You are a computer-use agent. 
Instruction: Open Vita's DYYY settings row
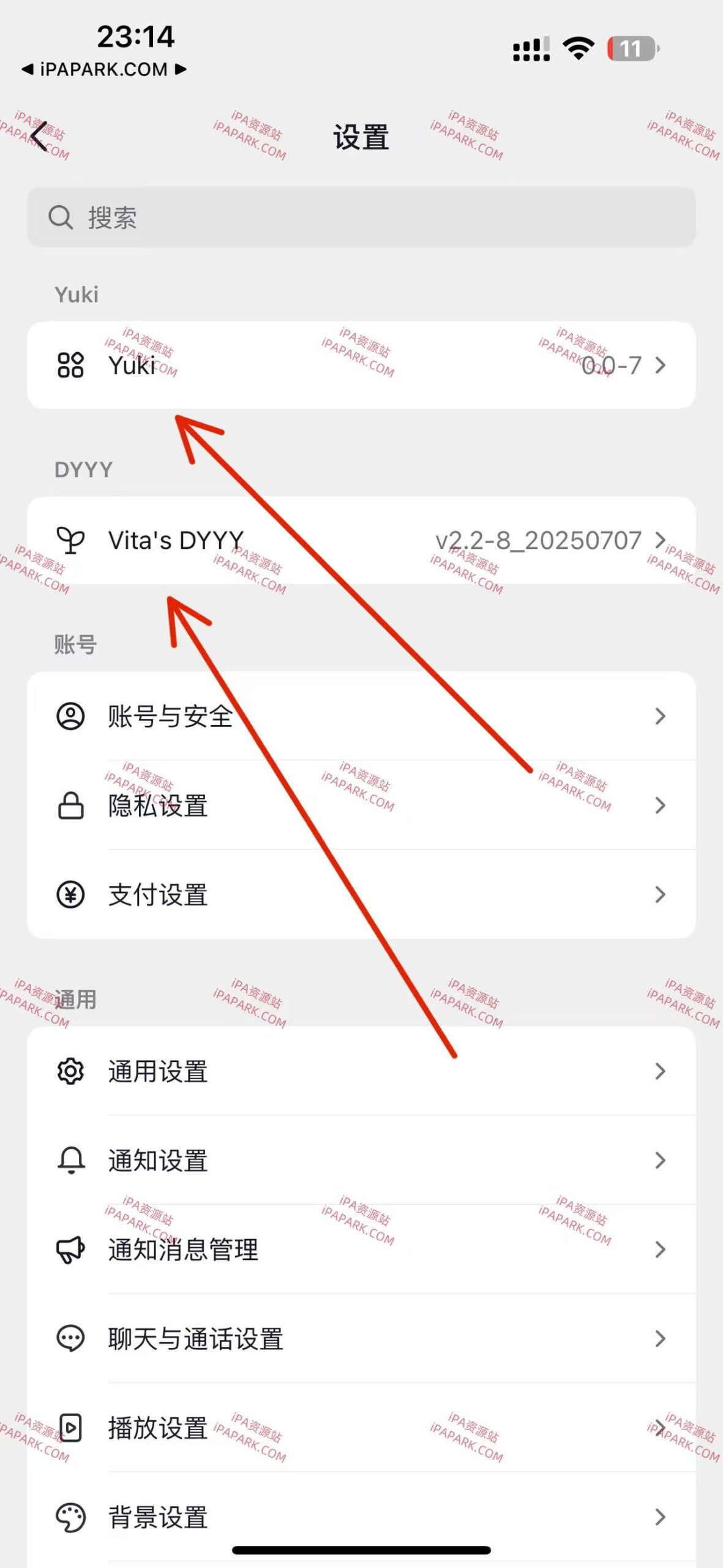pos(361,540)
